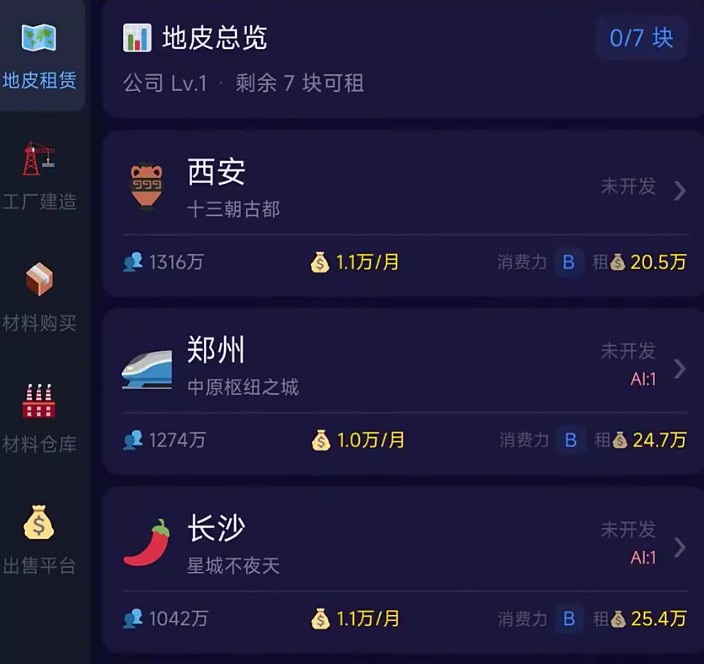Screen dimensions: 704x664
Task: View the 郑州 land plot details
Action: [x=404, y=391]
